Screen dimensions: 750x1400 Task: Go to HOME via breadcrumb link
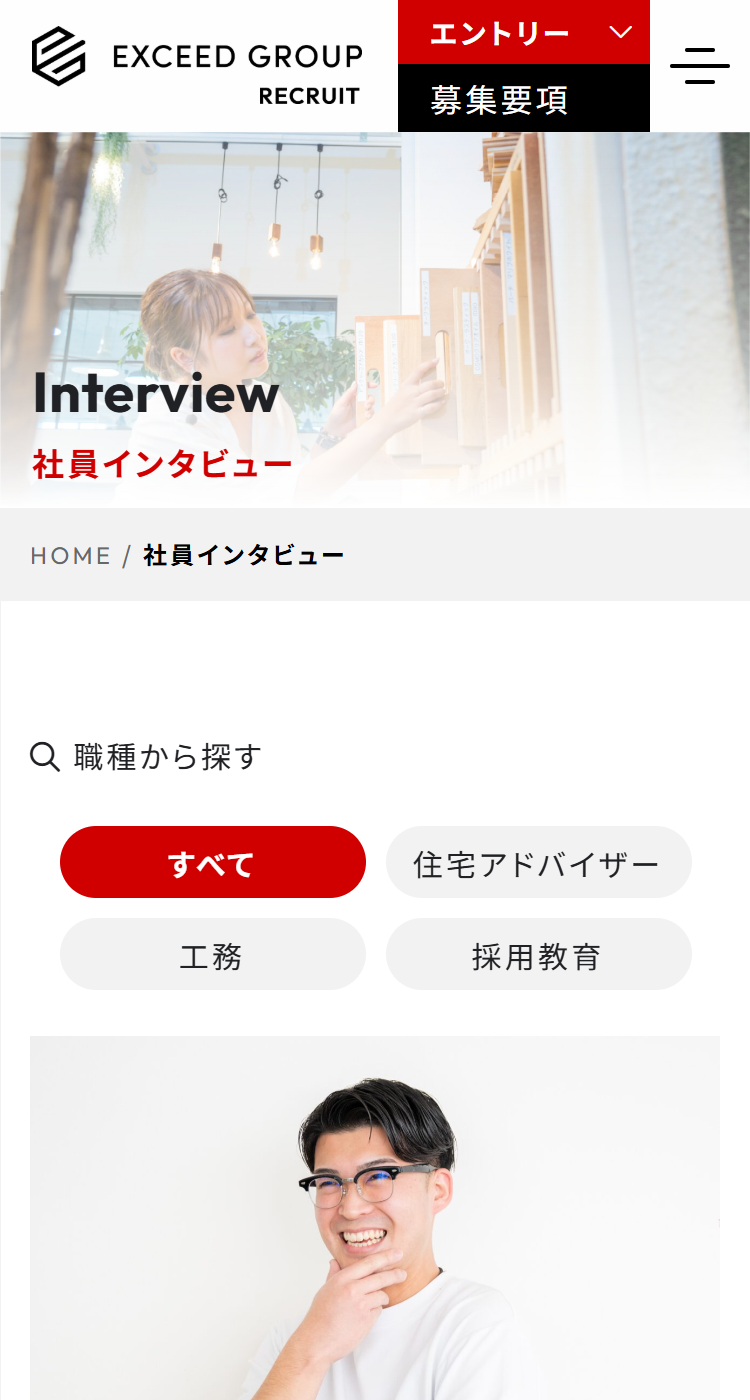70,555
